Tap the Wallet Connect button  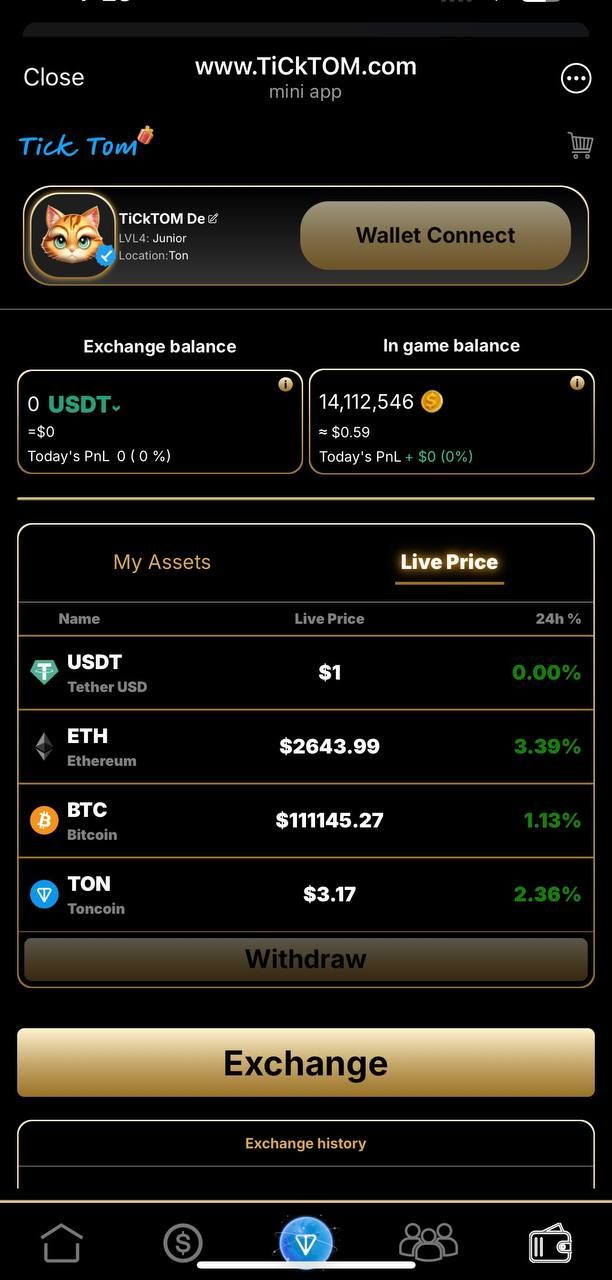435,236
